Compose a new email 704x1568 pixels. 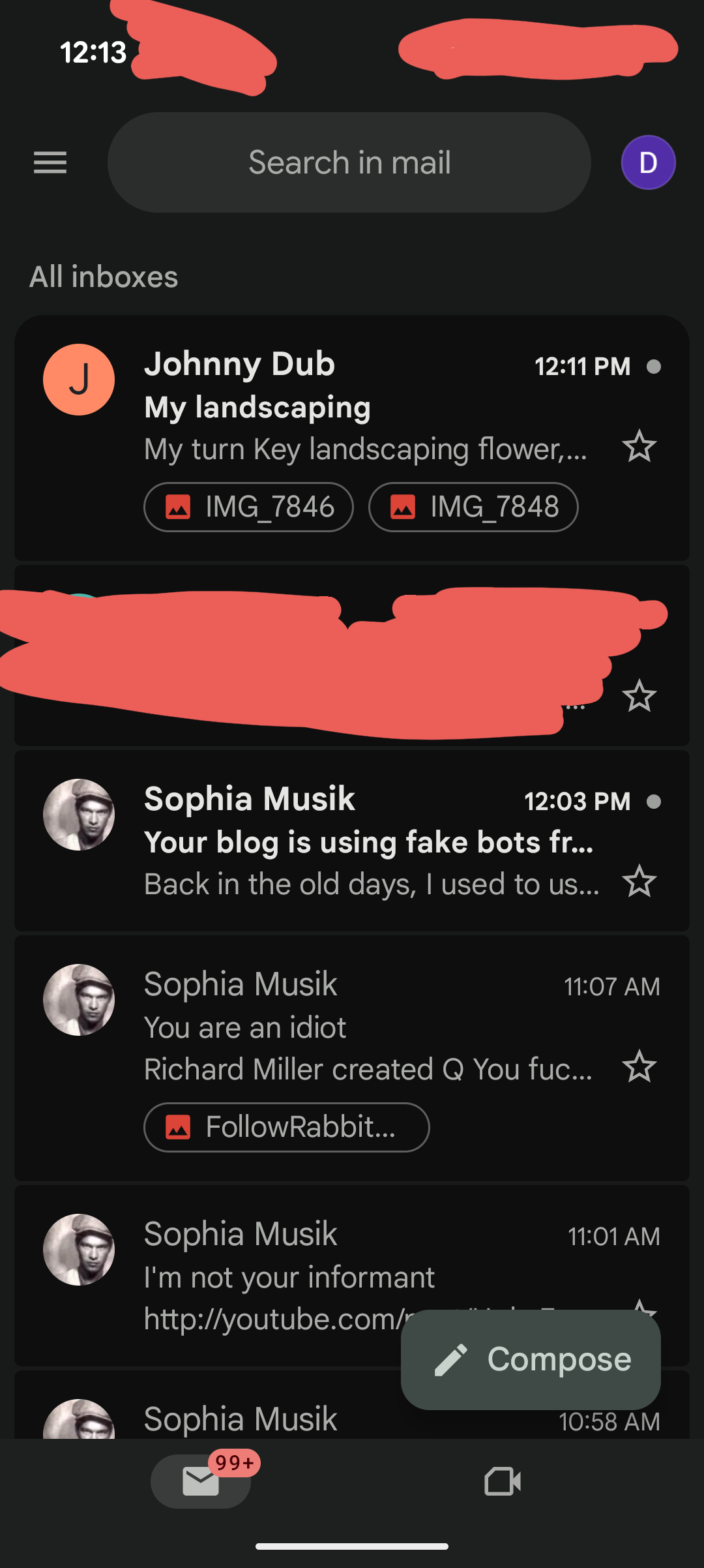(531, 1360)
